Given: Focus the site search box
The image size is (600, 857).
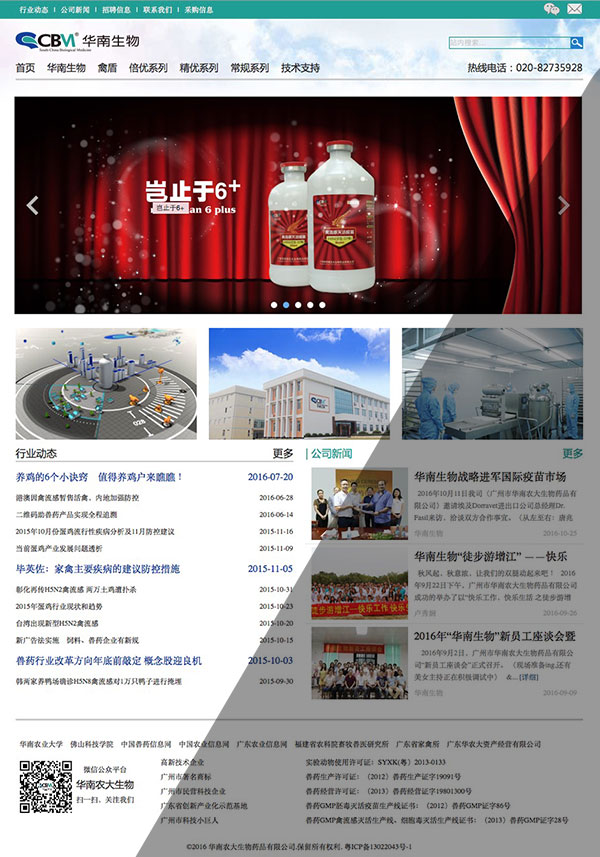Looking at the screenshot, I should coord(508,43).
